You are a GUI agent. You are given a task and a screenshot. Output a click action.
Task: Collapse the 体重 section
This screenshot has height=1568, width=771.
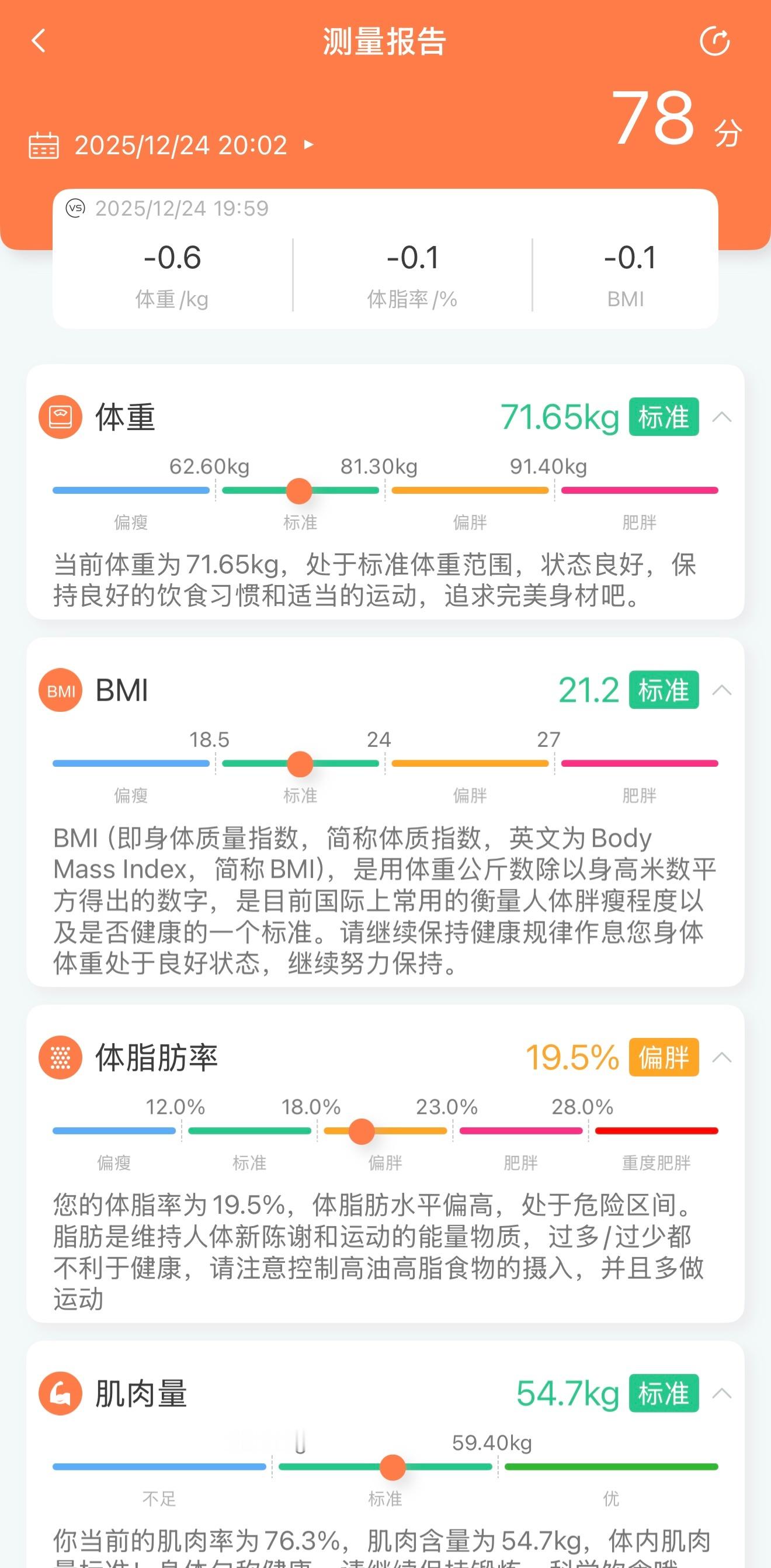pyautogui.click(x=723, y=417)
